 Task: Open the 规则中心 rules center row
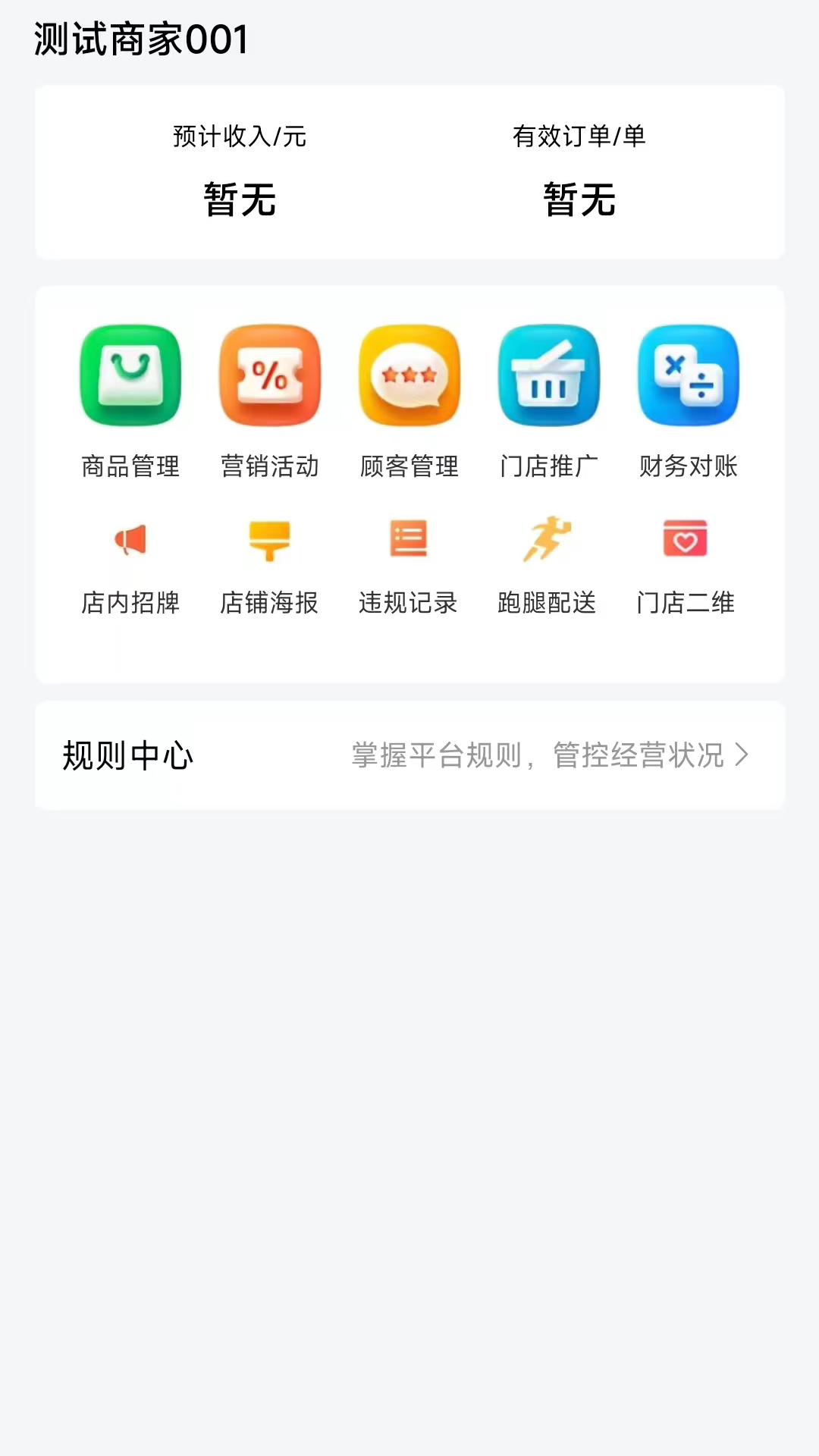coord(409,755)
